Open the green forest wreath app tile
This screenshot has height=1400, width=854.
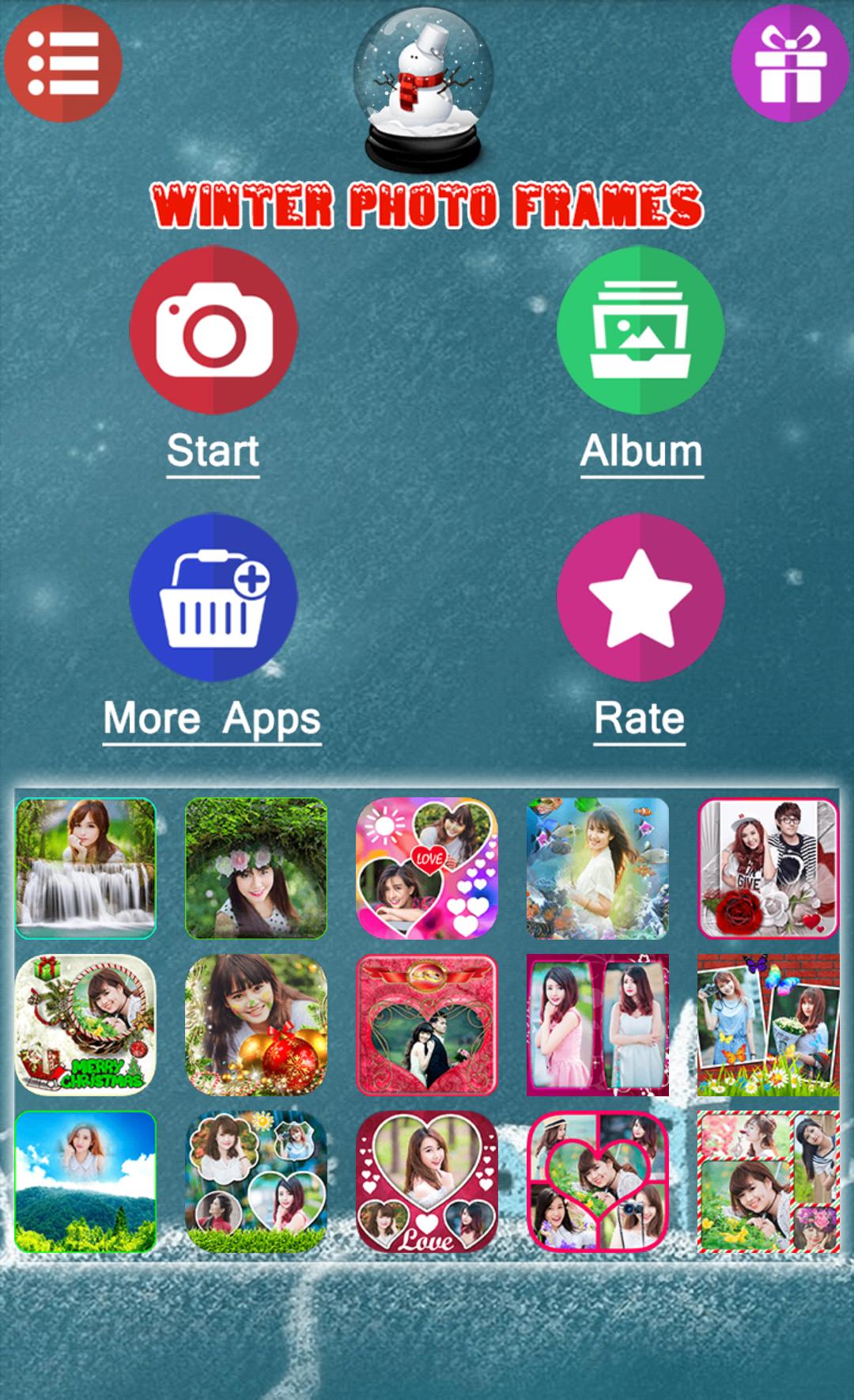coord(256,868)
